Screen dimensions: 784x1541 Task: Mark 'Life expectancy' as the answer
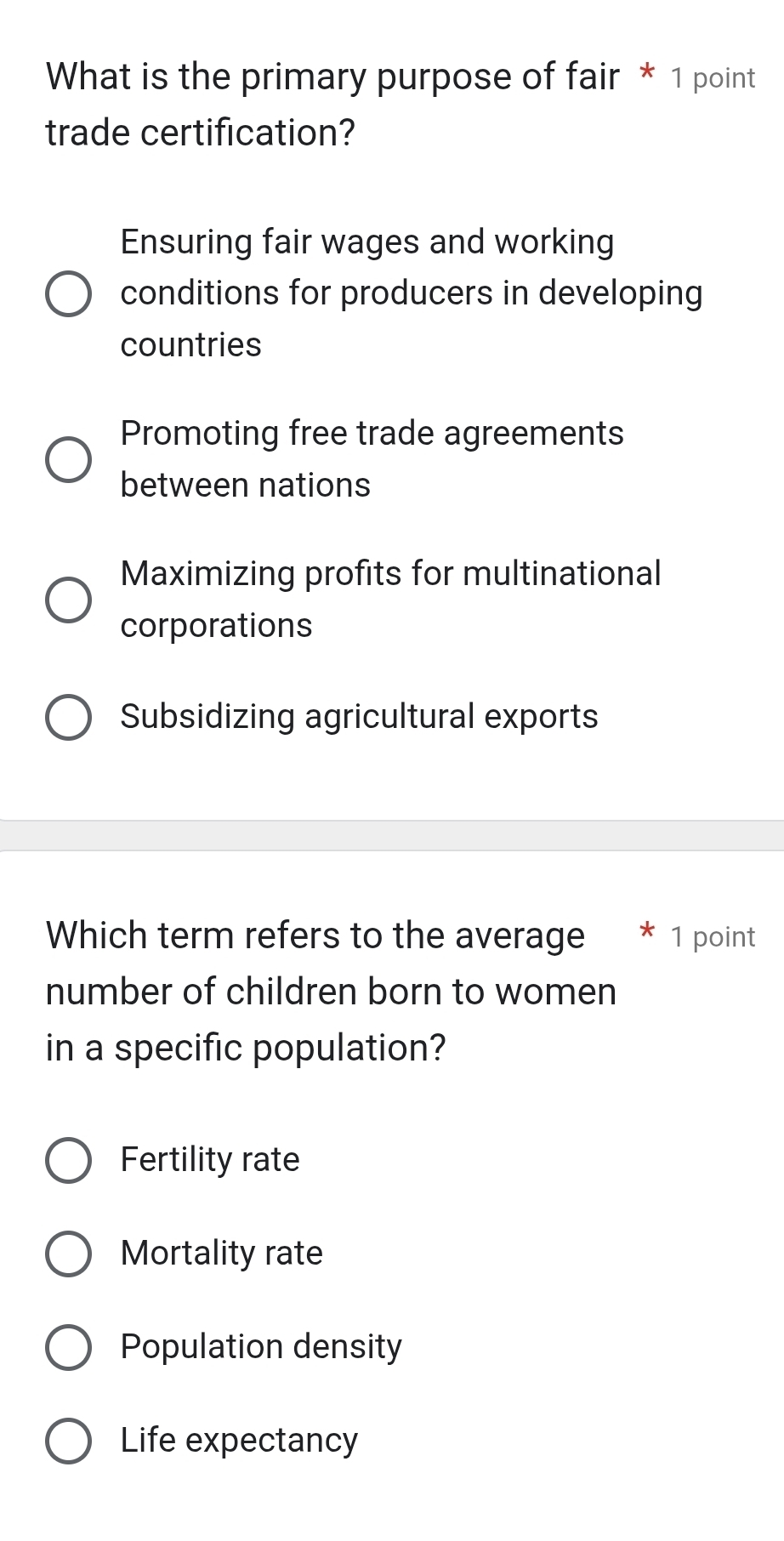tap(68, 1441)
